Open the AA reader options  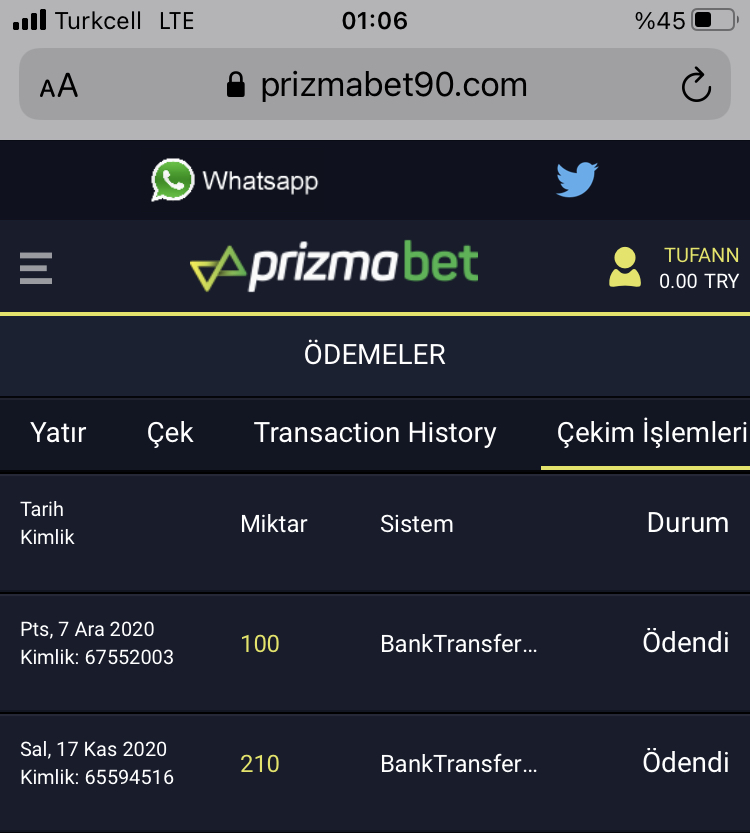pyautogui.click(x=59, y=87)
